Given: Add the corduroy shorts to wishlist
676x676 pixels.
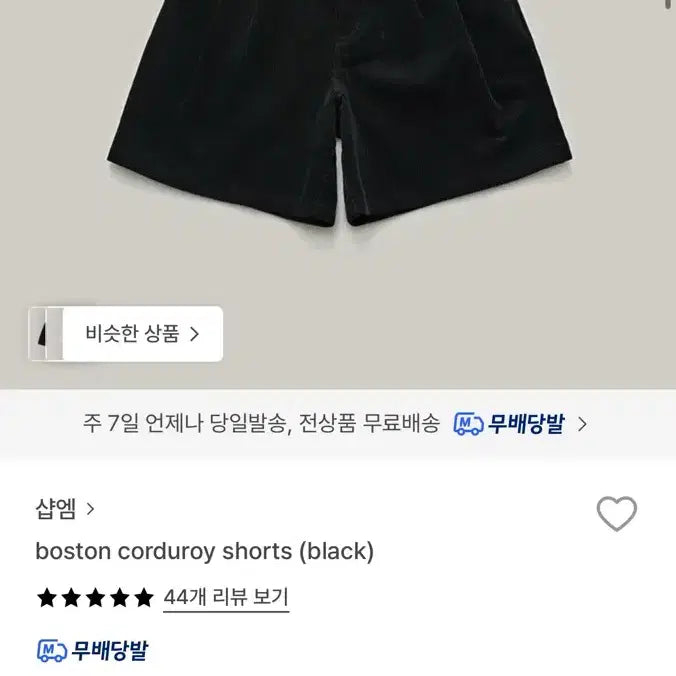Looking at the screenshot, I should tap(616, 514).
